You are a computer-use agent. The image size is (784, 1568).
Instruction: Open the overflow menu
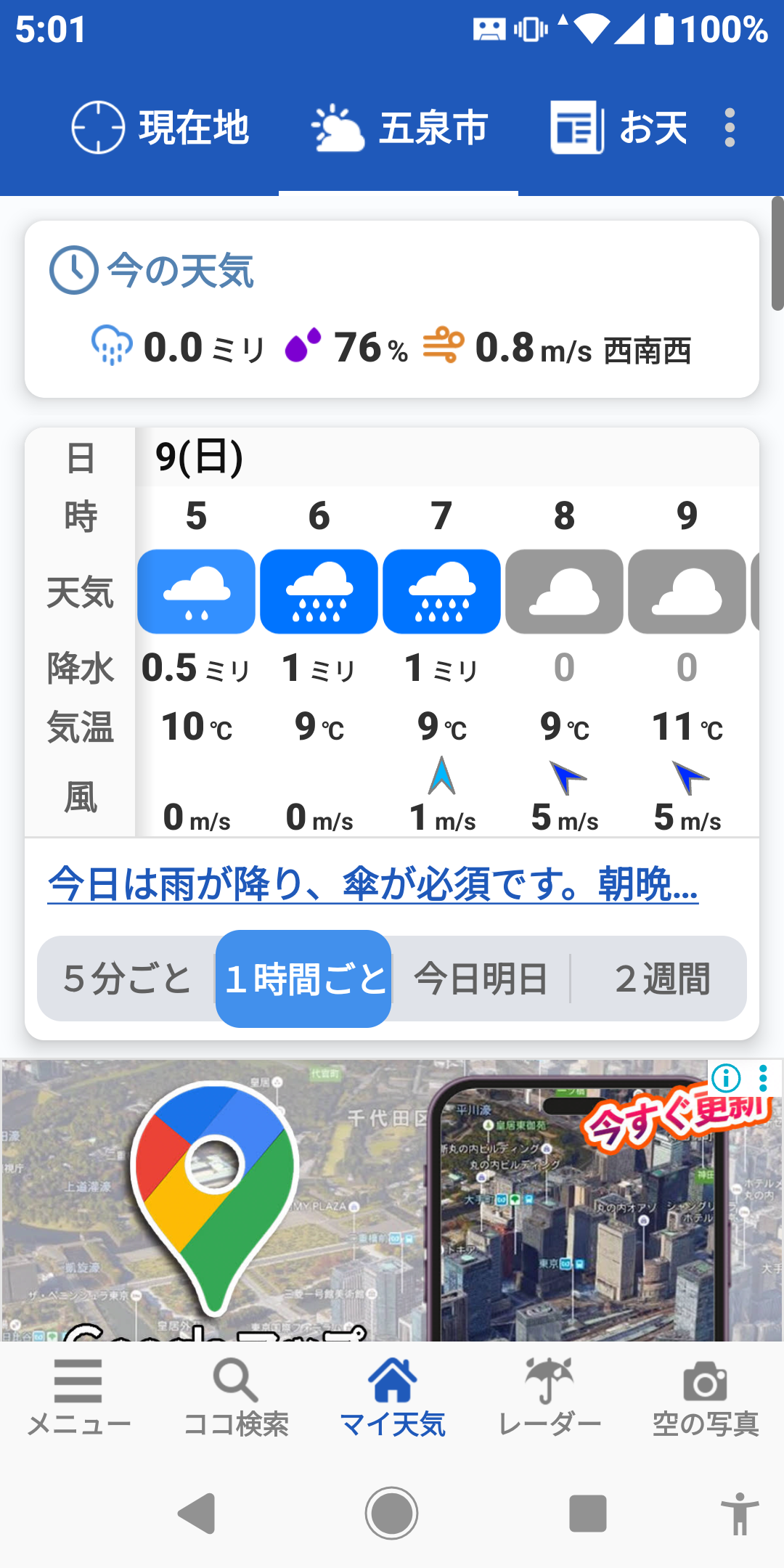pyautogui.click(x=730, y=128)
